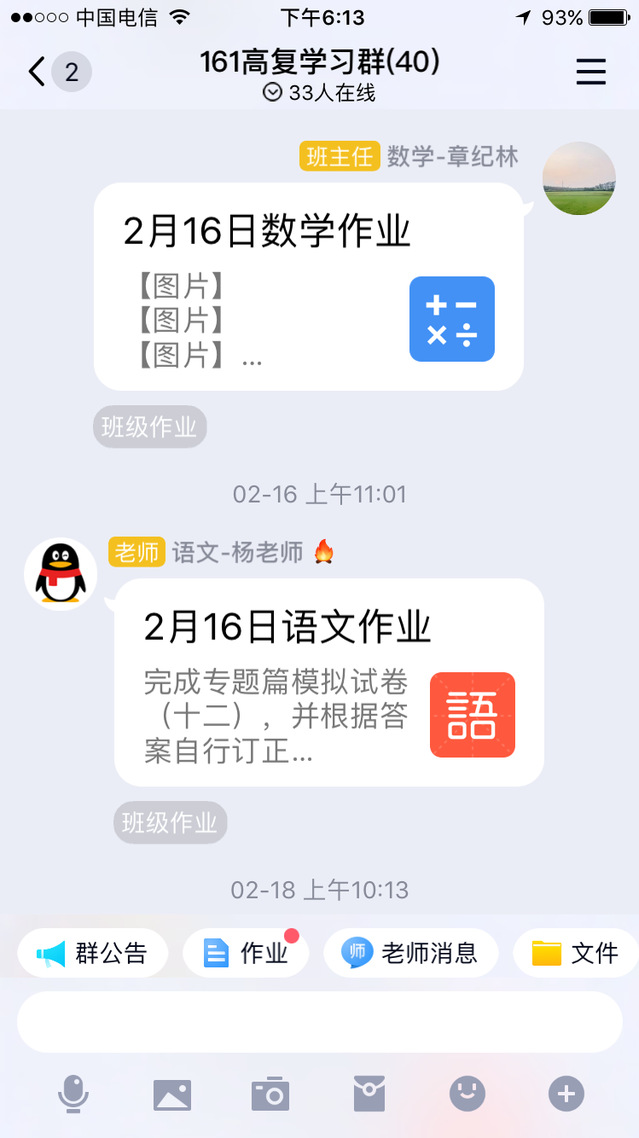Start a voice message with the microphone
Viewport: 639px width, 1138px height.
tap(73, 1094)
